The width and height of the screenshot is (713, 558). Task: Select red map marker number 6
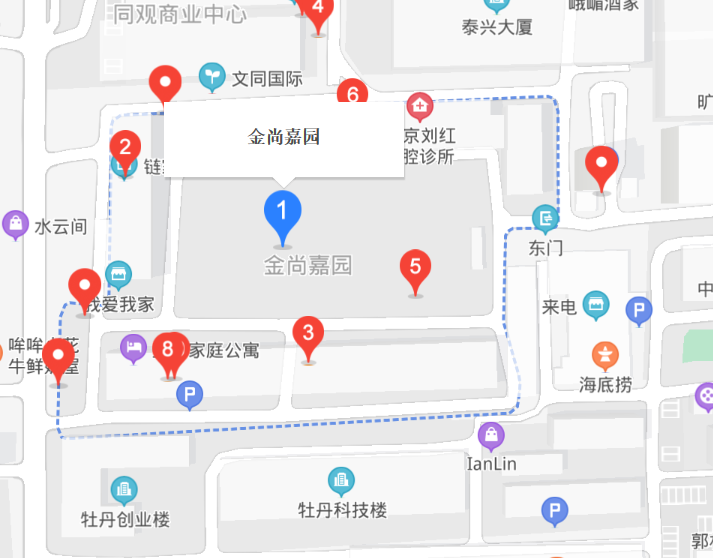pyautogui.click(x=352, y=92)
